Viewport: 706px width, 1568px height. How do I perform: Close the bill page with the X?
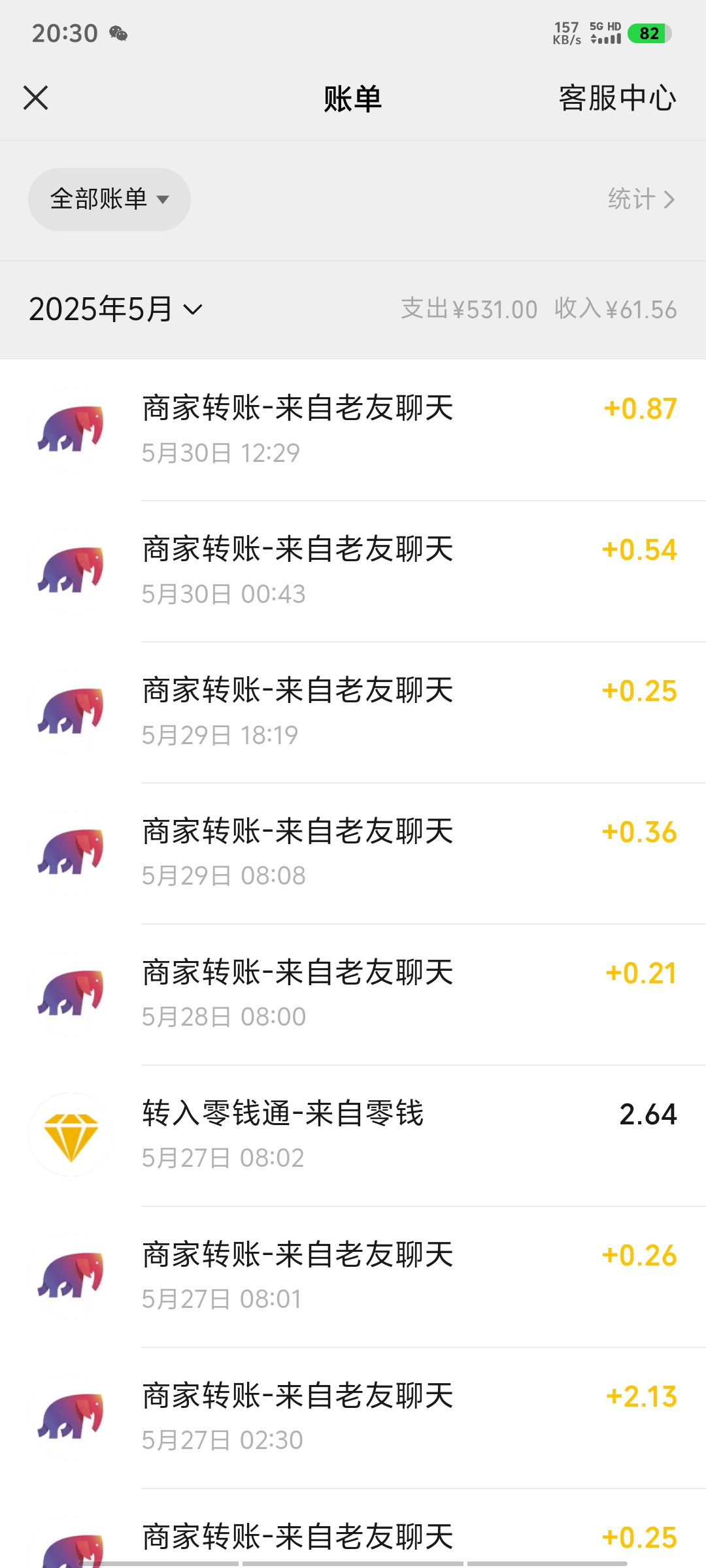tap(36, 98)
